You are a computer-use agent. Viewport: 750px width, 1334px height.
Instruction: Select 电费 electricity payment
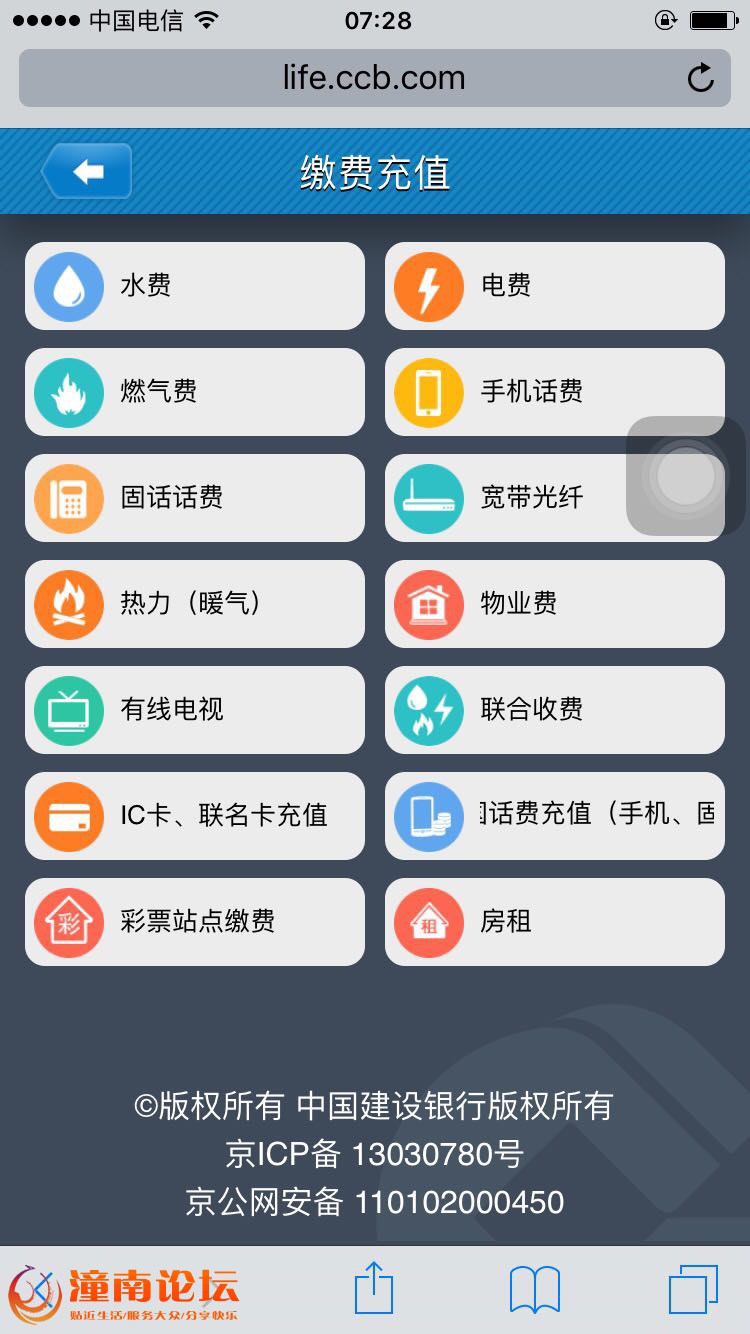[x=554, y=286]
